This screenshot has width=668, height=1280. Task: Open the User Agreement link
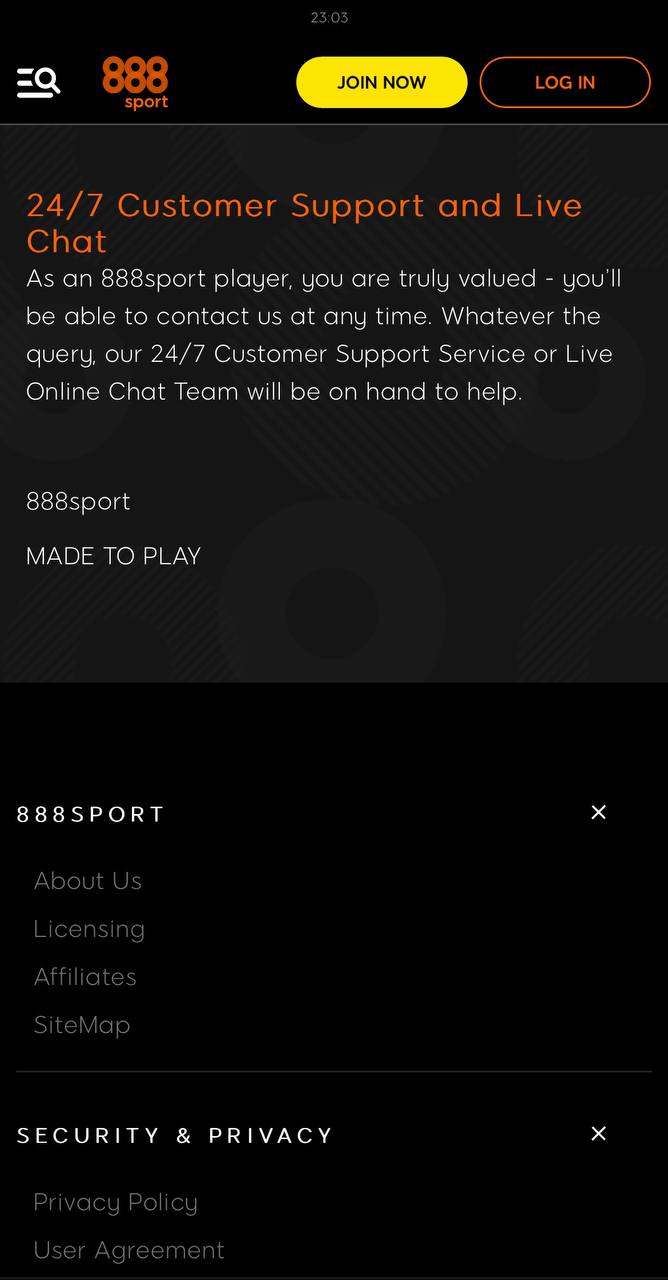129,1250
